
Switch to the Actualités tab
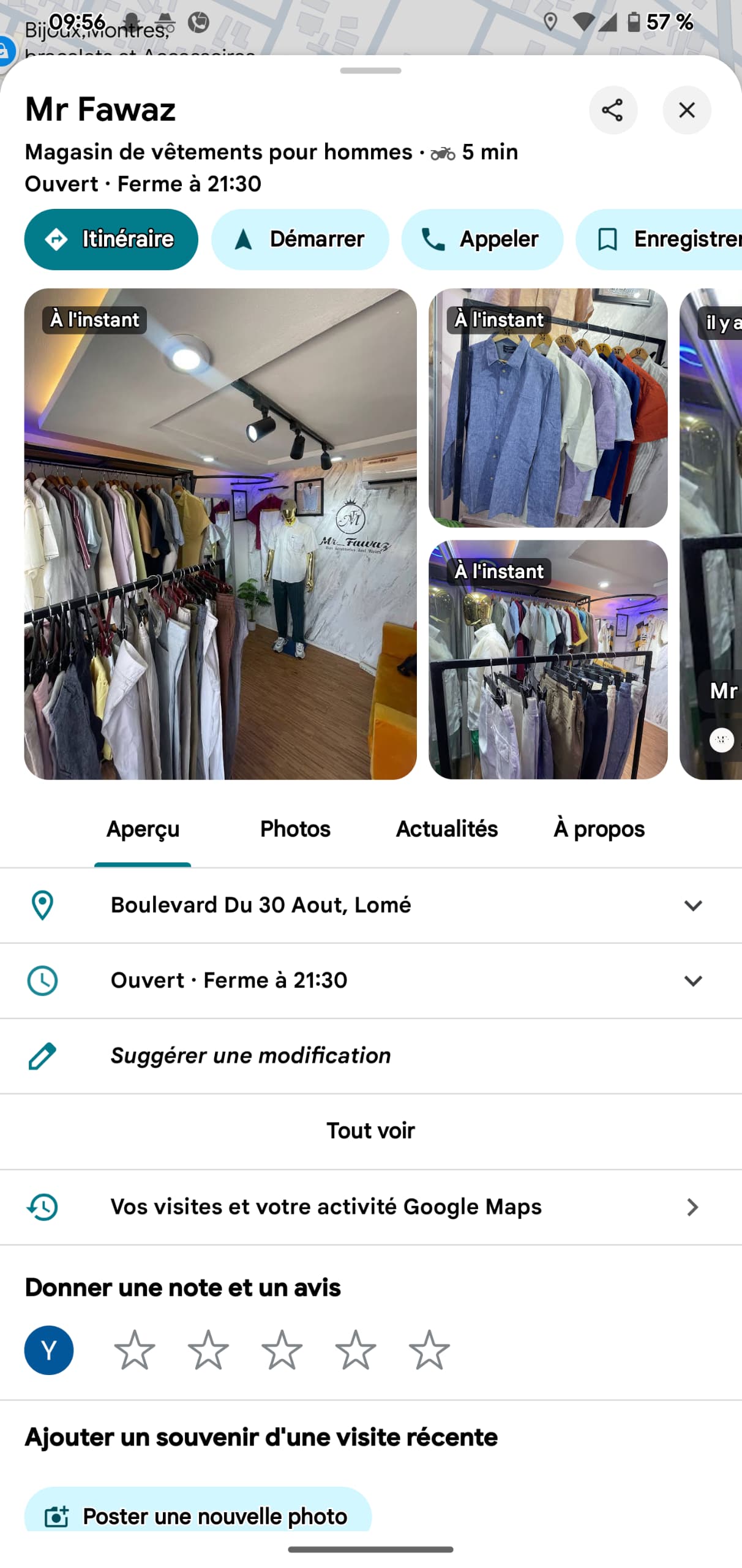point(446,828)
